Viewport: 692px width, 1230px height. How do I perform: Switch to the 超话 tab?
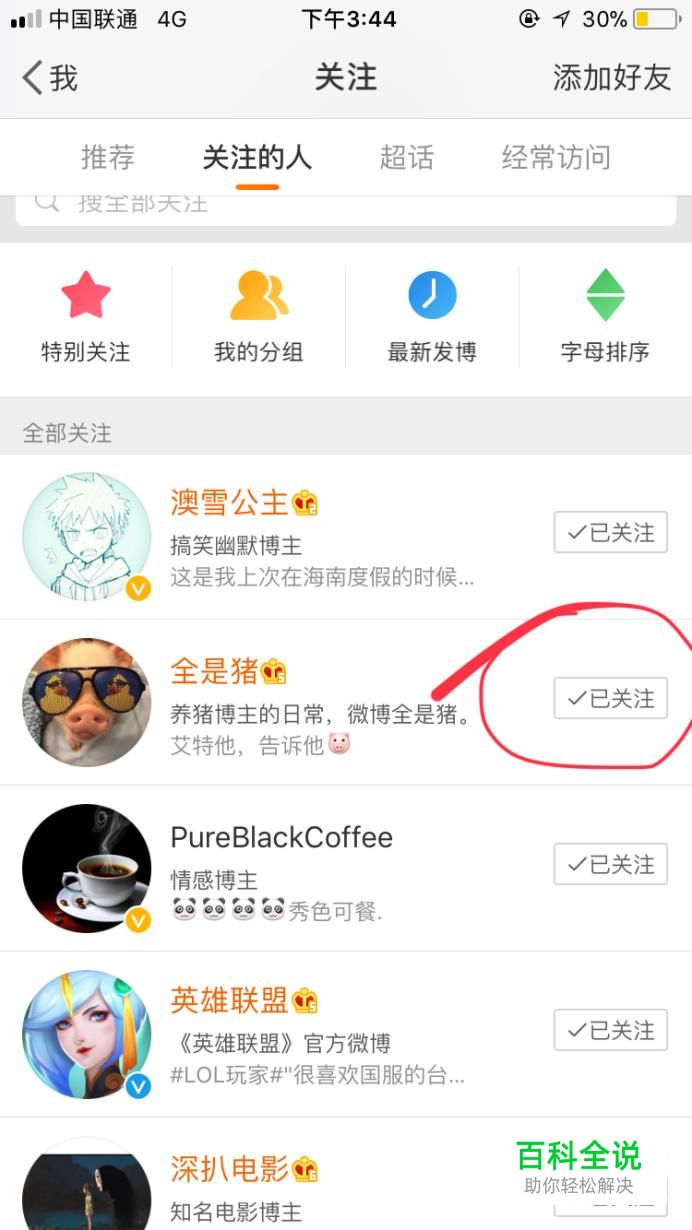(x=407, y=157)
